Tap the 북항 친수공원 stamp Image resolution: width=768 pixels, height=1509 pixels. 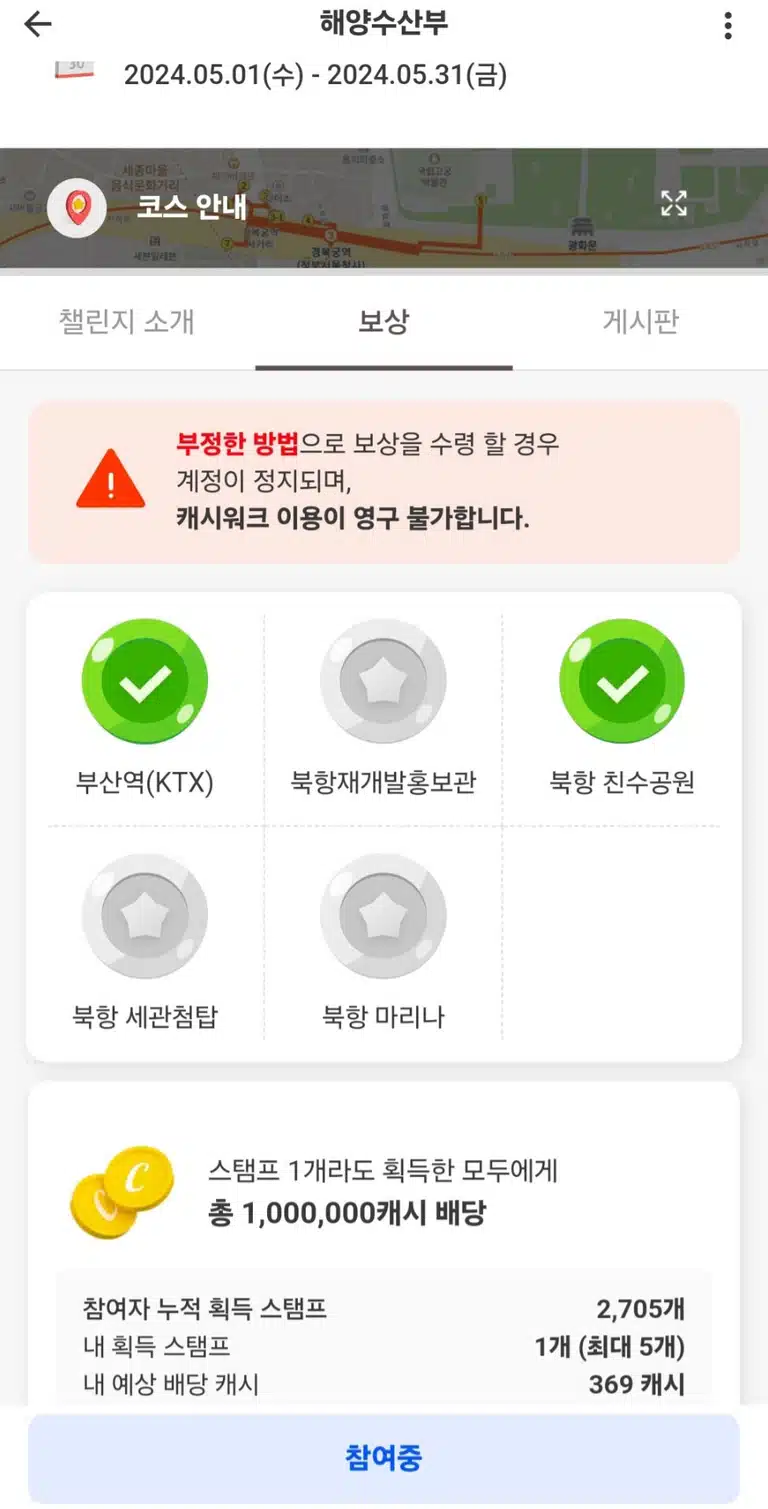(x=622, y=708)
